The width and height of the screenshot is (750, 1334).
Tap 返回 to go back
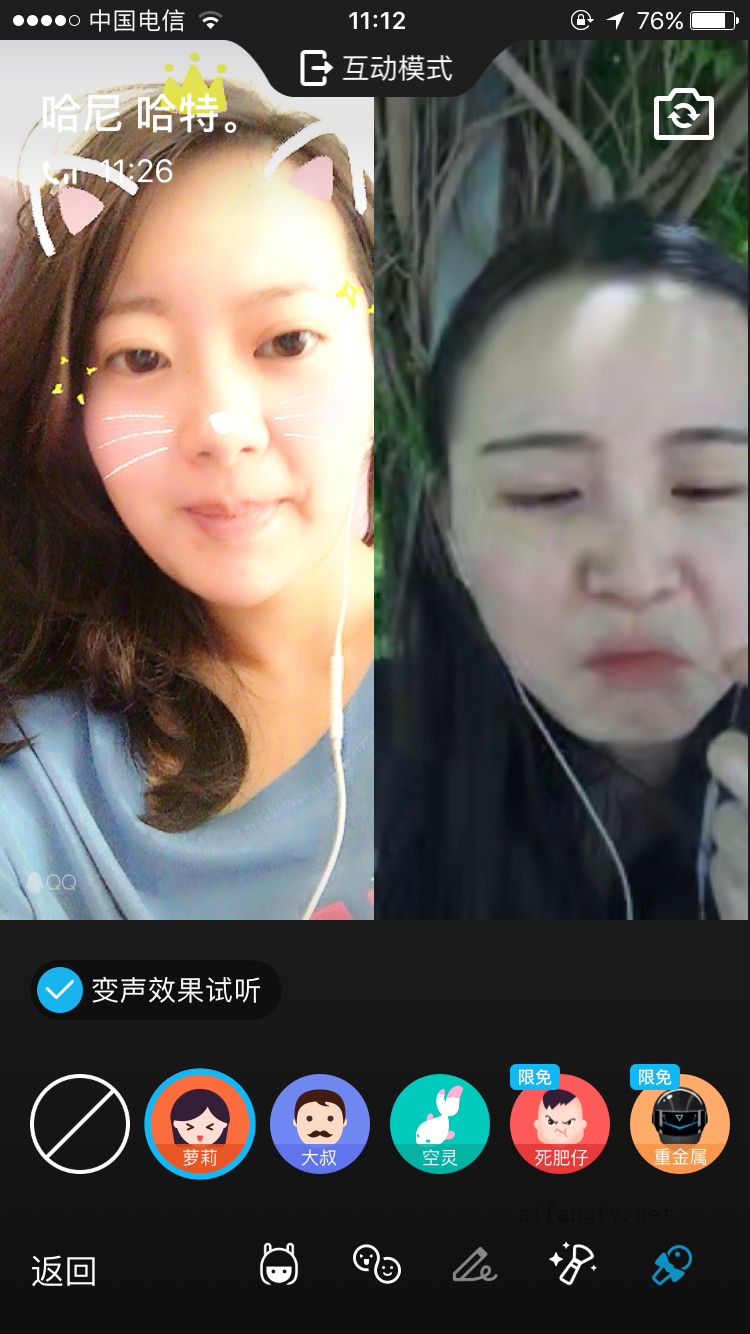[x=64, y=1271]
